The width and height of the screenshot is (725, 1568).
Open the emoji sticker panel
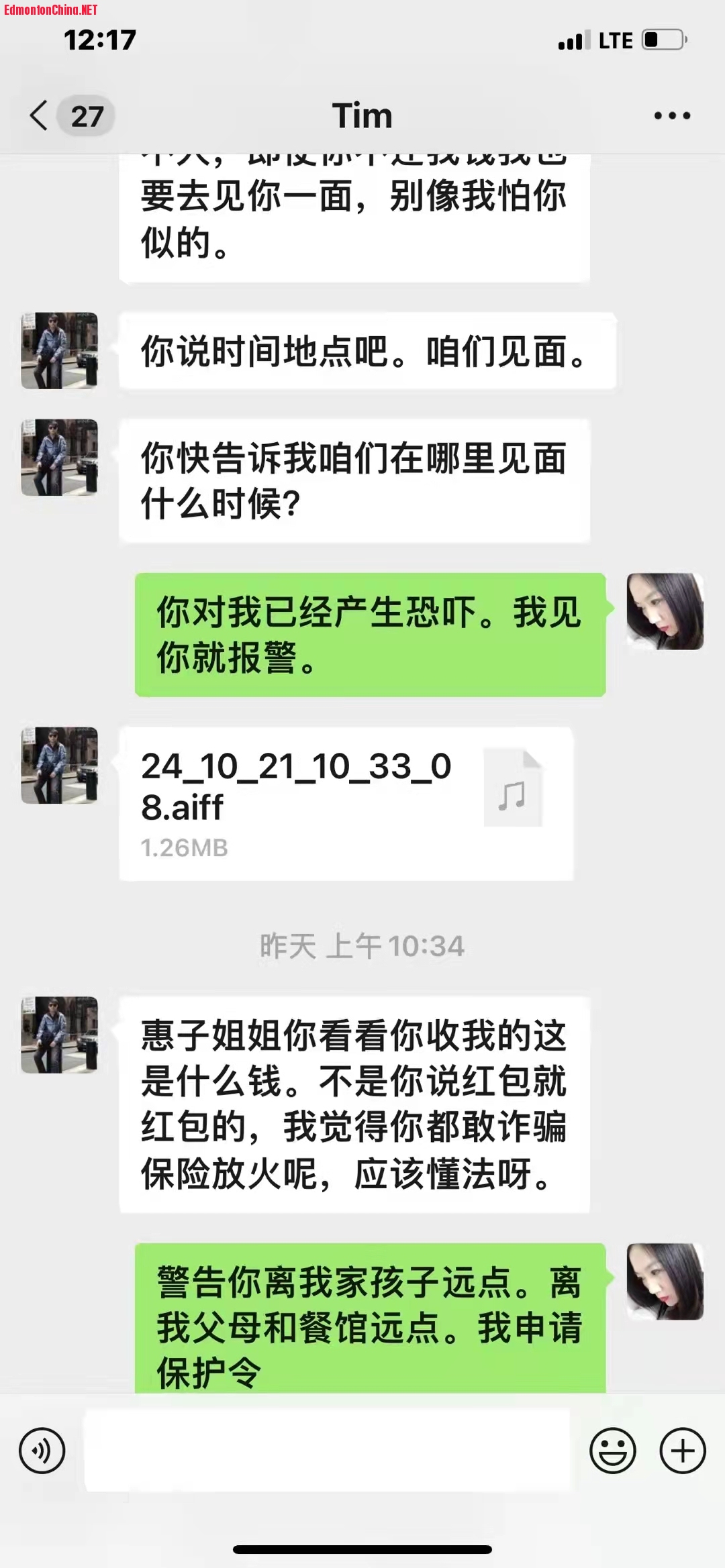tap(612, 1451)
